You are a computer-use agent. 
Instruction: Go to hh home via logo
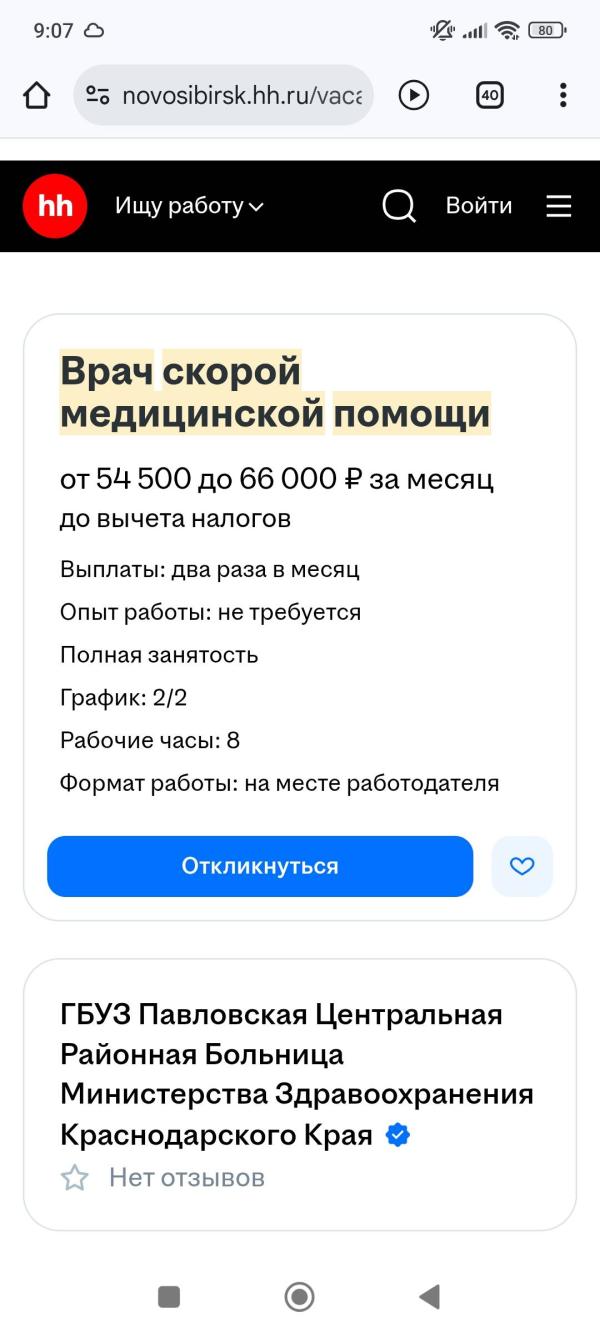point(55,206)
